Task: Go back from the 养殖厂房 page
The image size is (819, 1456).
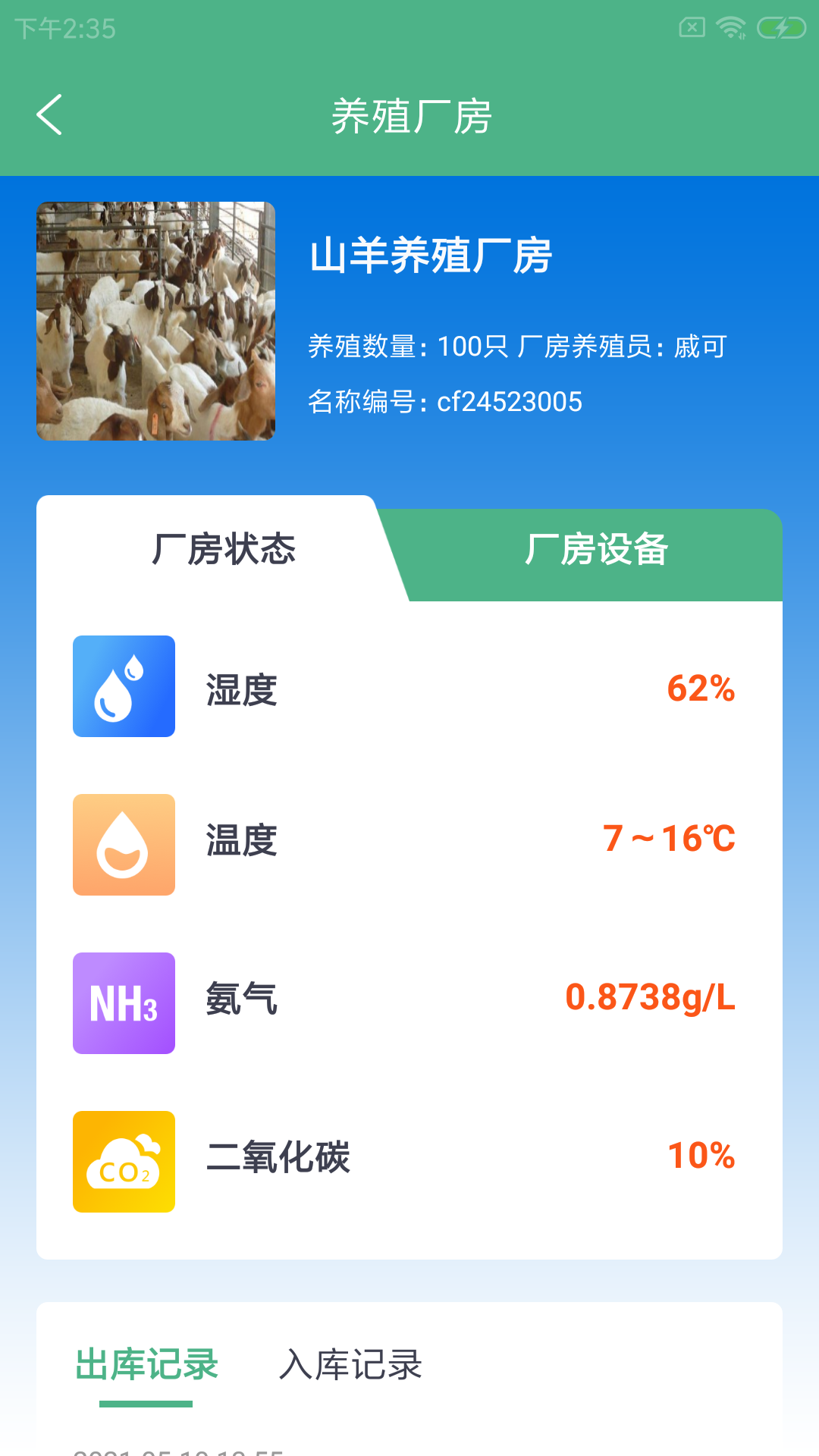Action: (x=50, y=115)
